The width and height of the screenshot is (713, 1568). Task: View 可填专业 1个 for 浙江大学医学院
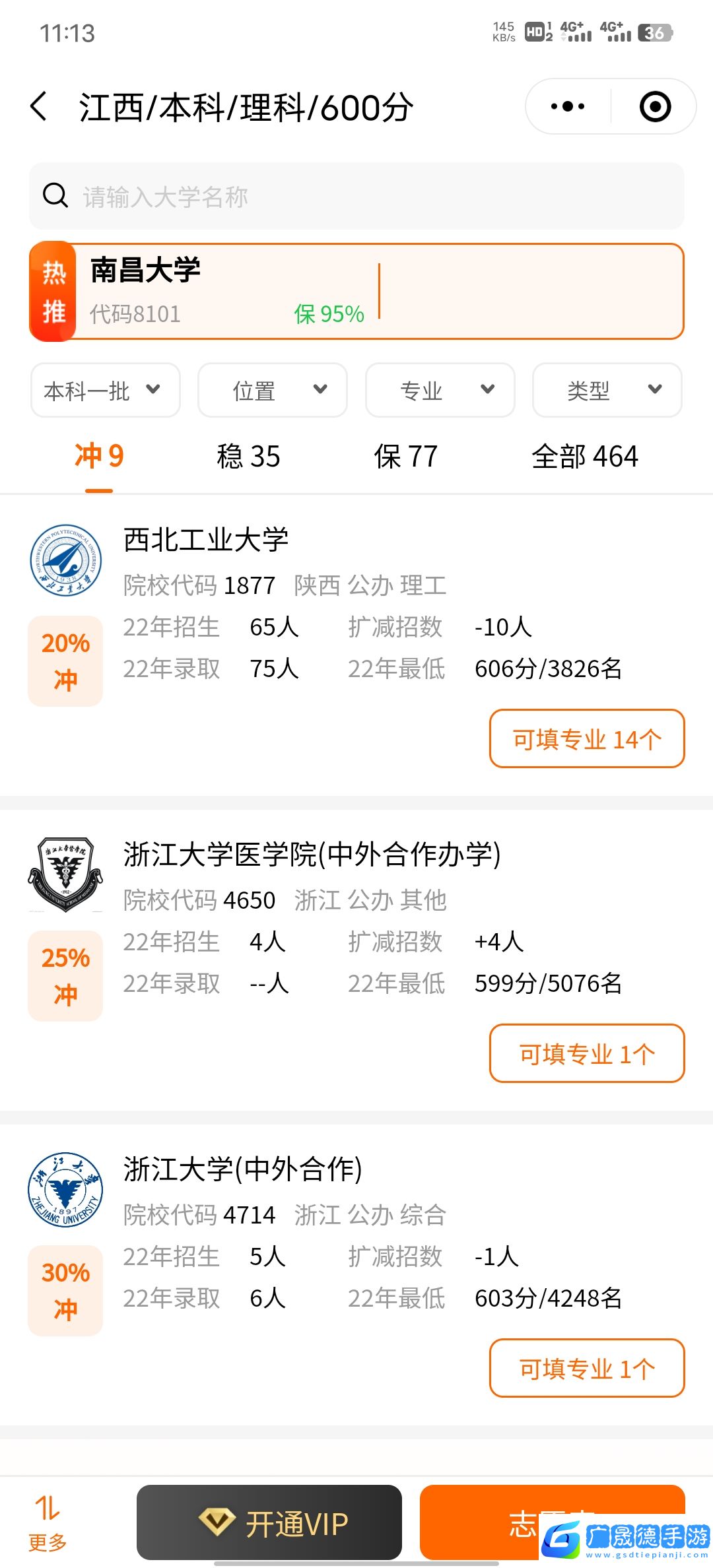(587, 1053)
